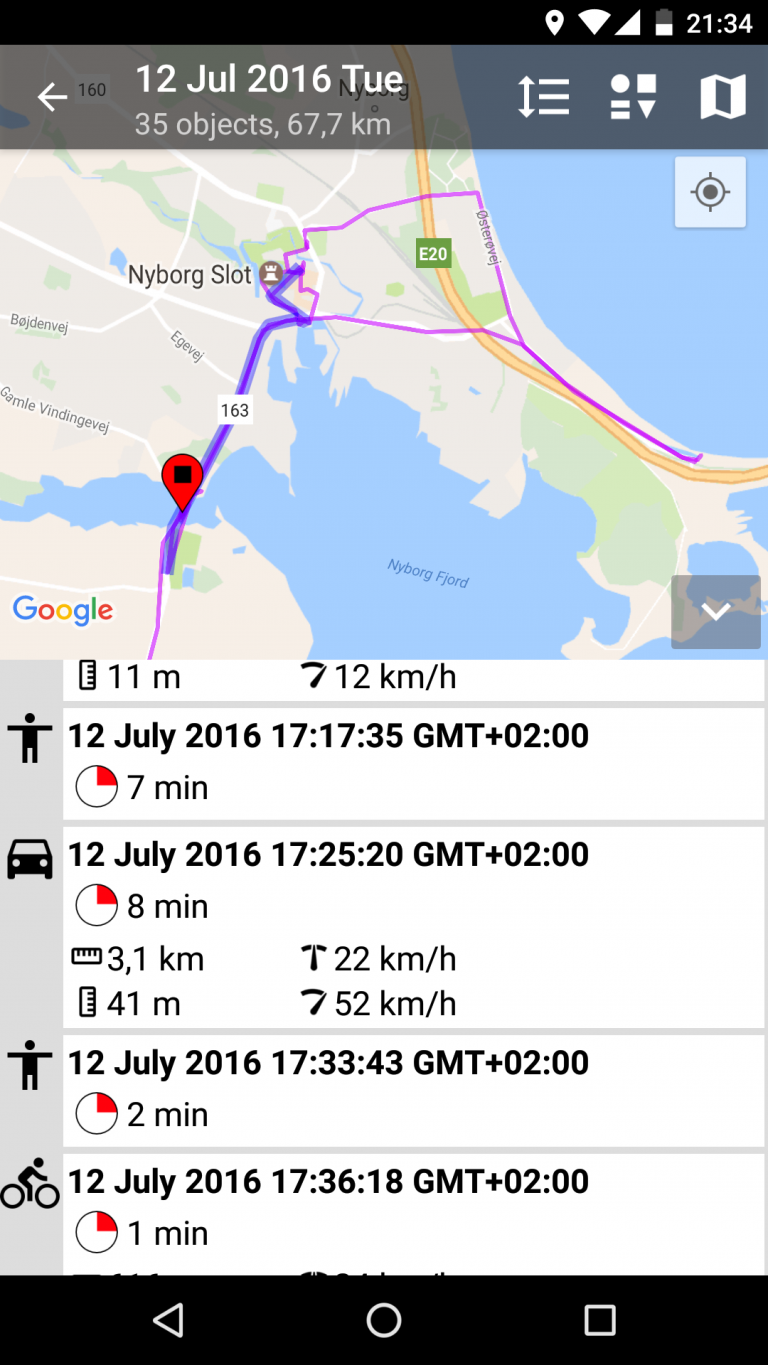Image resolution: width=768 pixels, height=1365 pixels.
Task: Go back with the arrow button
Action: (51, 96)
